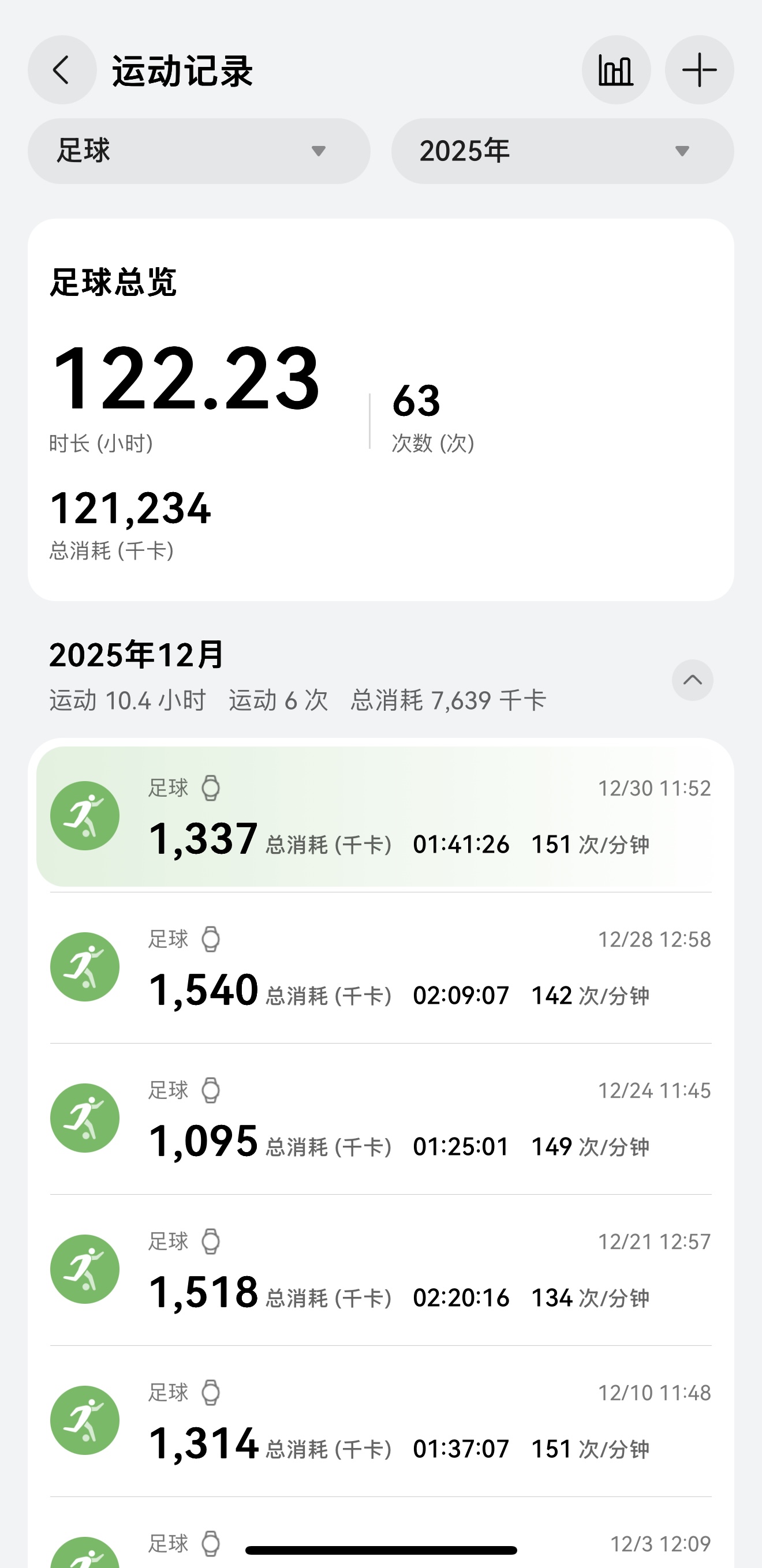
Task: Click the plus icon to add a workout
Action: pos(698,69)
